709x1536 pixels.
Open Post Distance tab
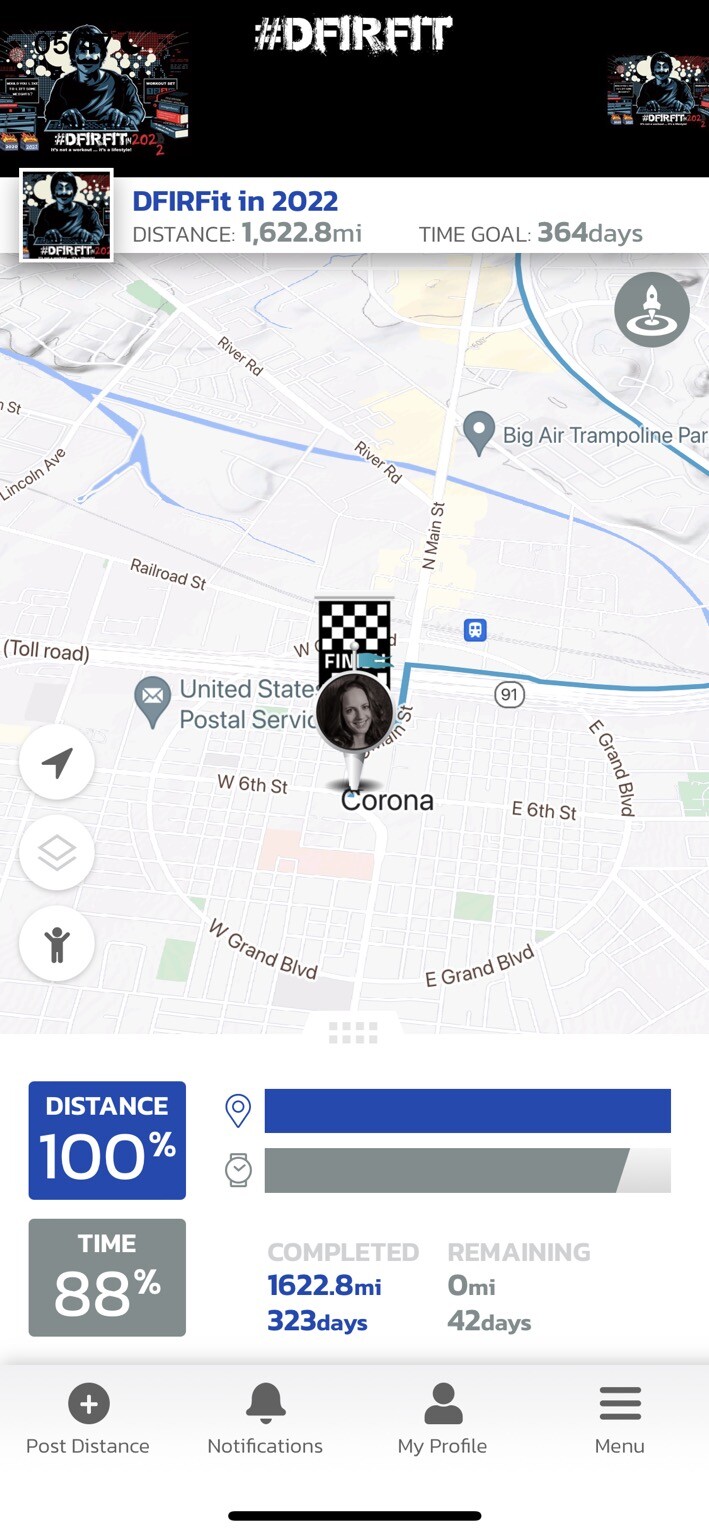point(88,1420)
